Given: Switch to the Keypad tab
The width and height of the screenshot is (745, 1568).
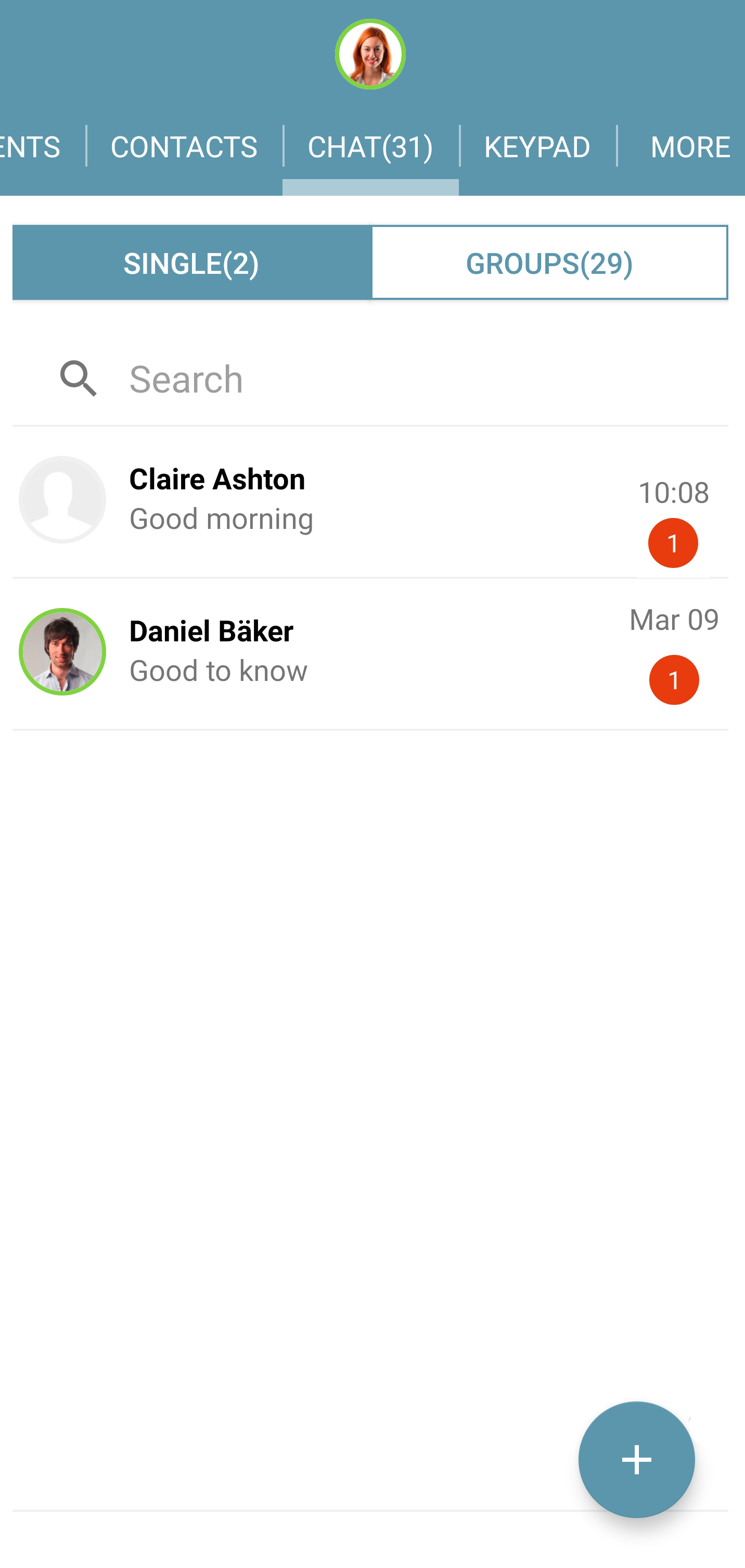Looking at the screenshot, I should tap(537, 147).
